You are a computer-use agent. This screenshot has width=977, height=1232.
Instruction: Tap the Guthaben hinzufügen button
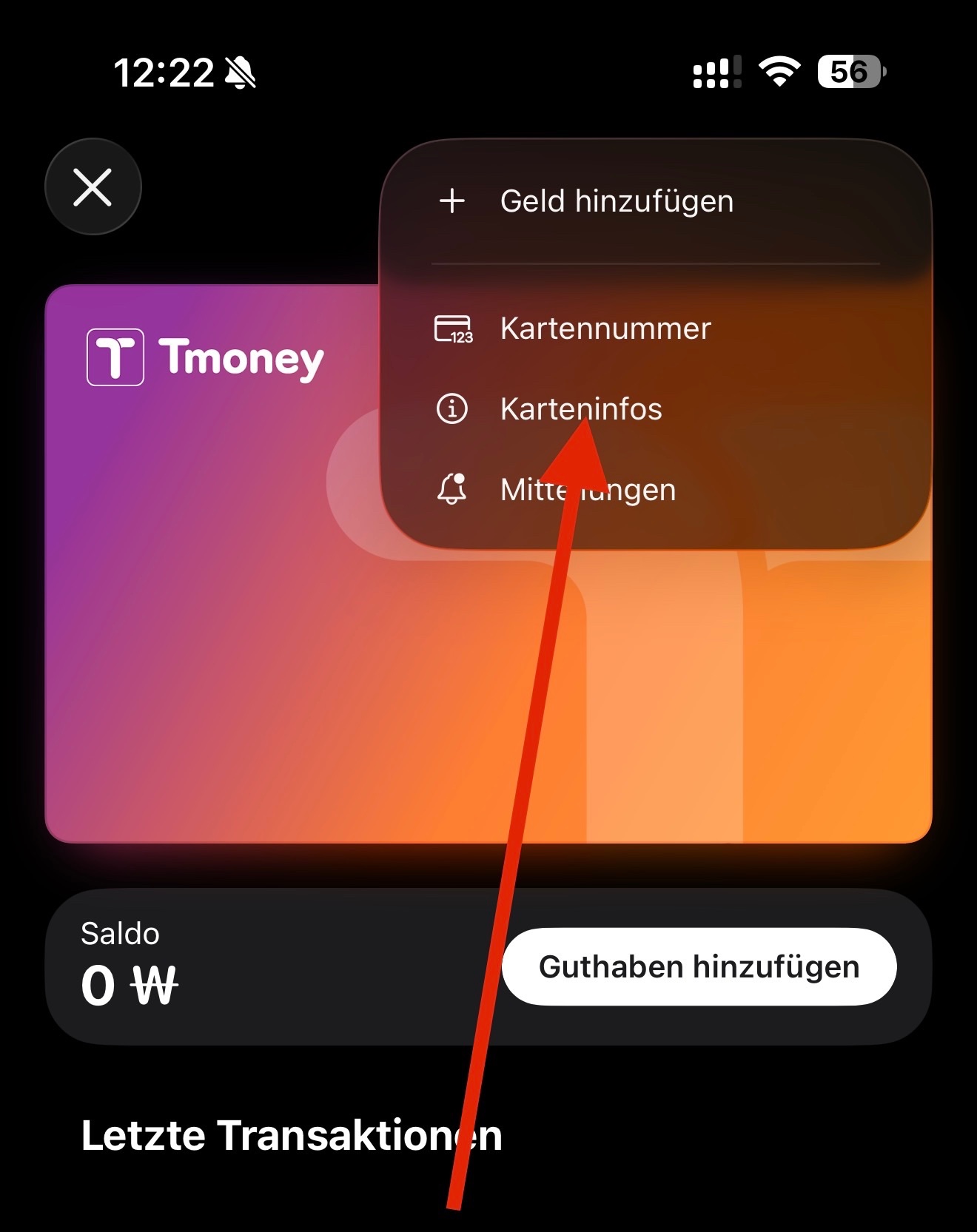[699, 966]
